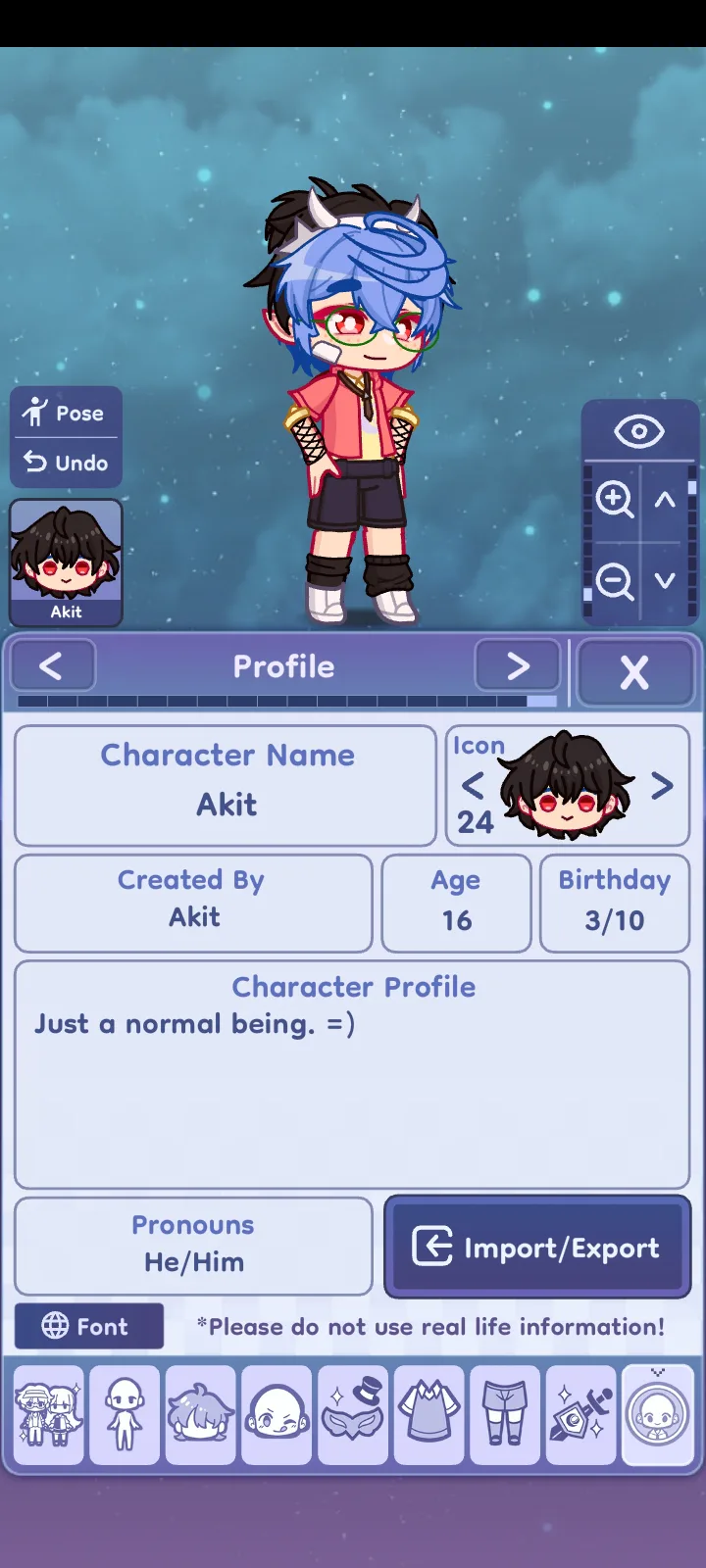
Task: Open the Pose menu
Action: 66,413
